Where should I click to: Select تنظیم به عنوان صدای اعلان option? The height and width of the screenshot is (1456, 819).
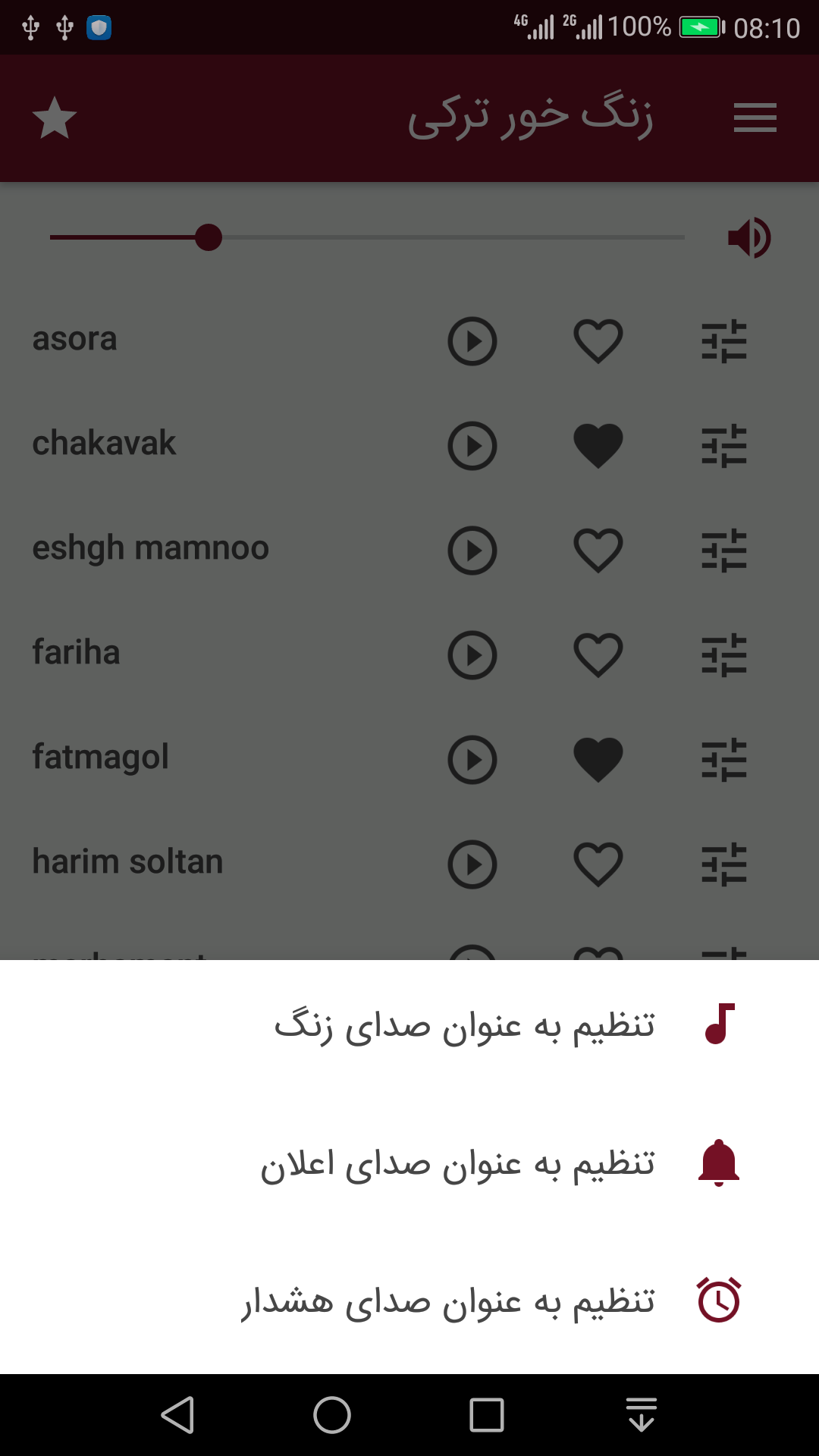[455, 1163]
